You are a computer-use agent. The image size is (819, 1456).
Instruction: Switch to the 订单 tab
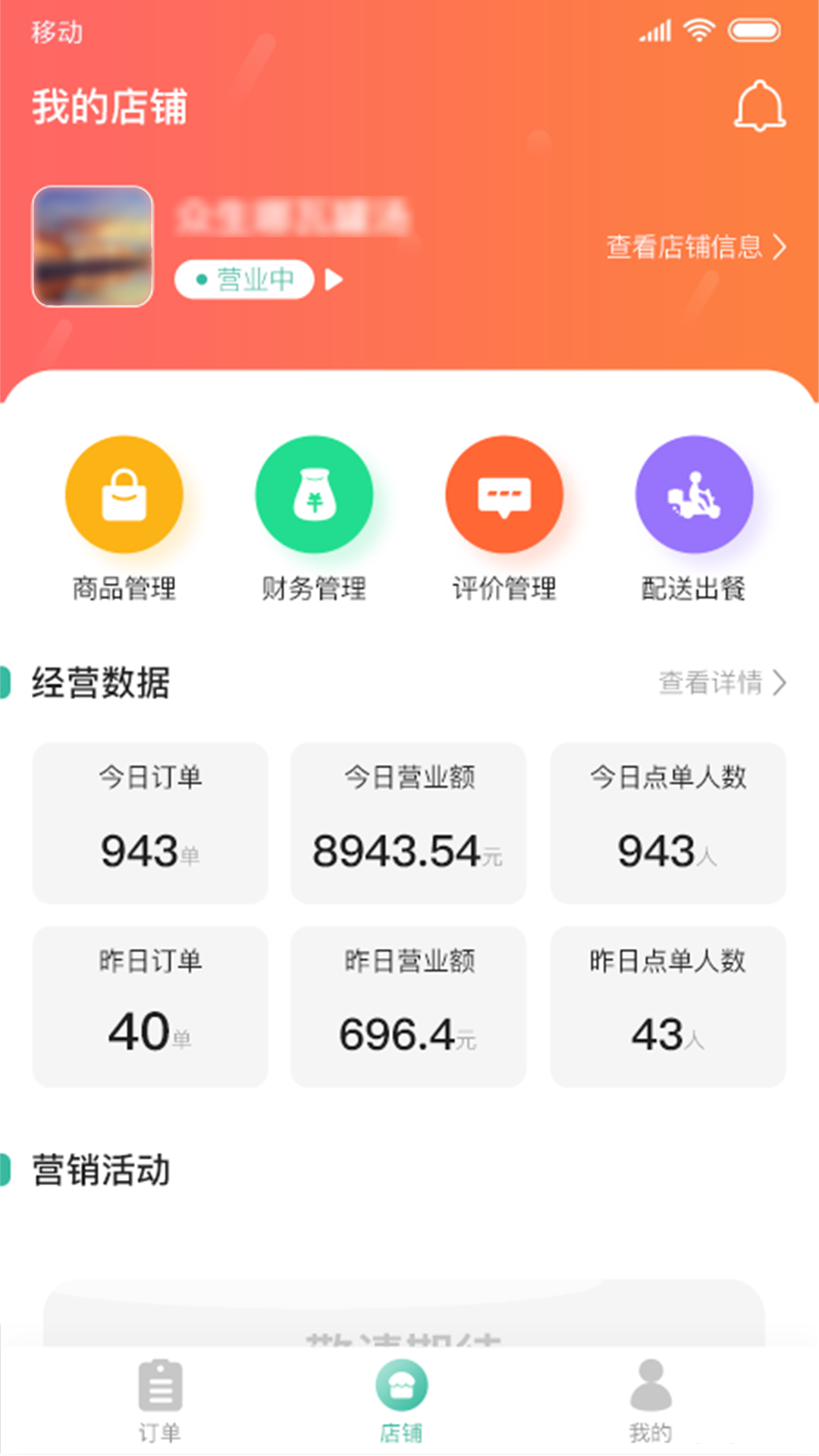coord(160,1401)
